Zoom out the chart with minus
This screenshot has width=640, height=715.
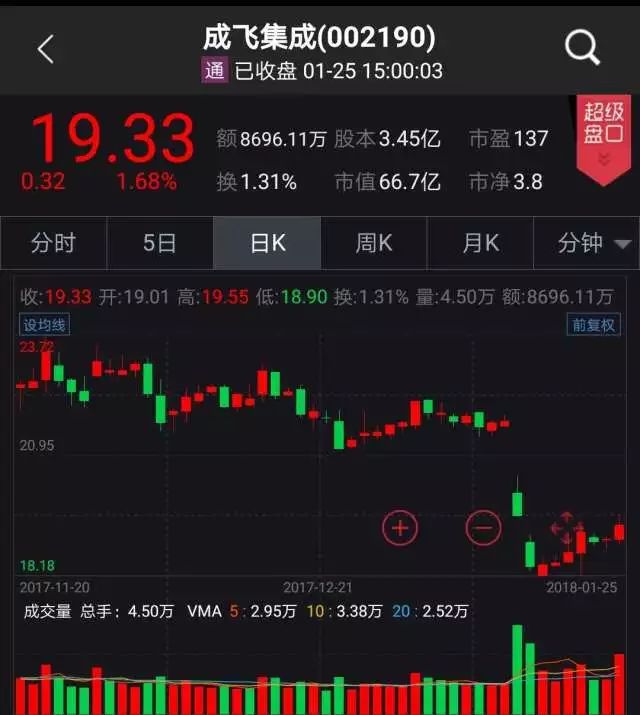click(483, 526)
